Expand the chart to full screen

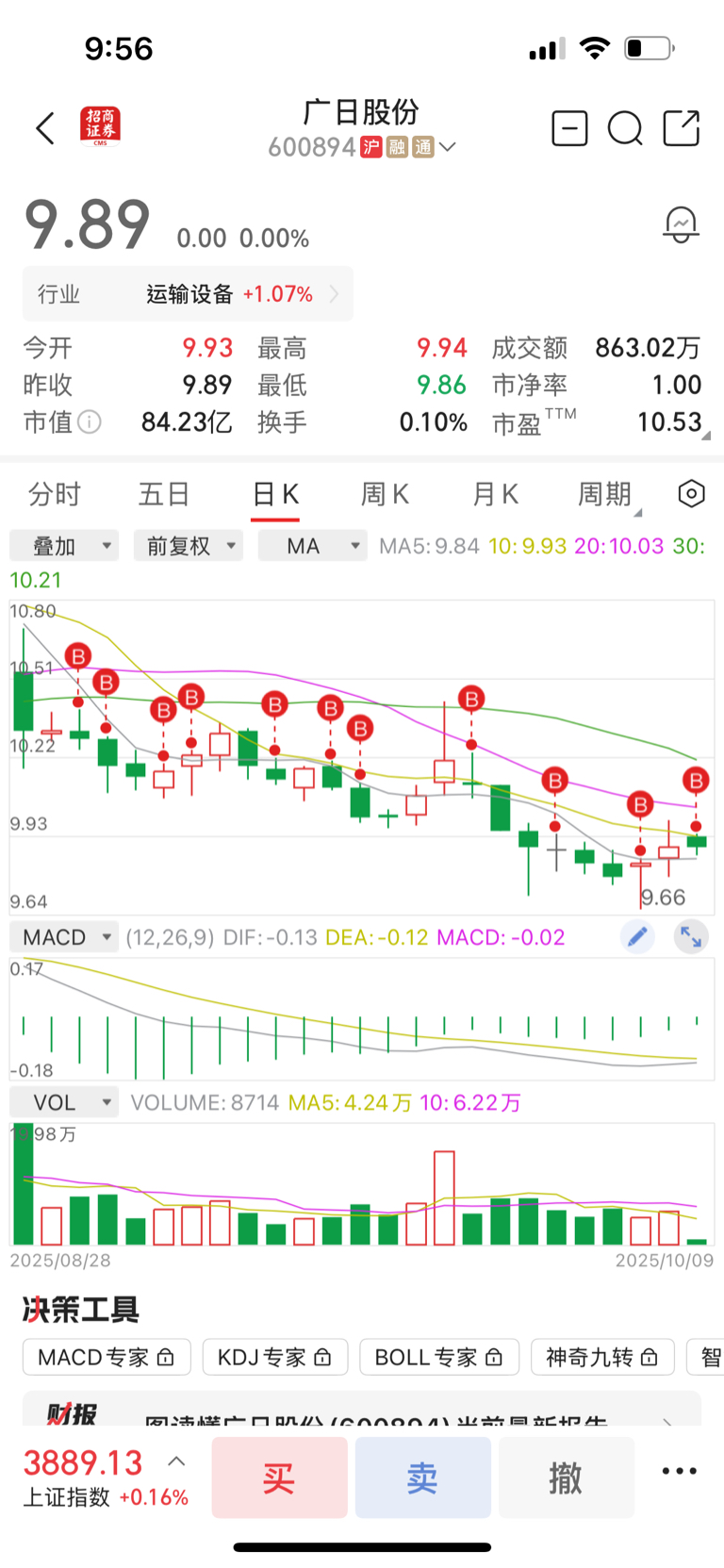[691, 936]
